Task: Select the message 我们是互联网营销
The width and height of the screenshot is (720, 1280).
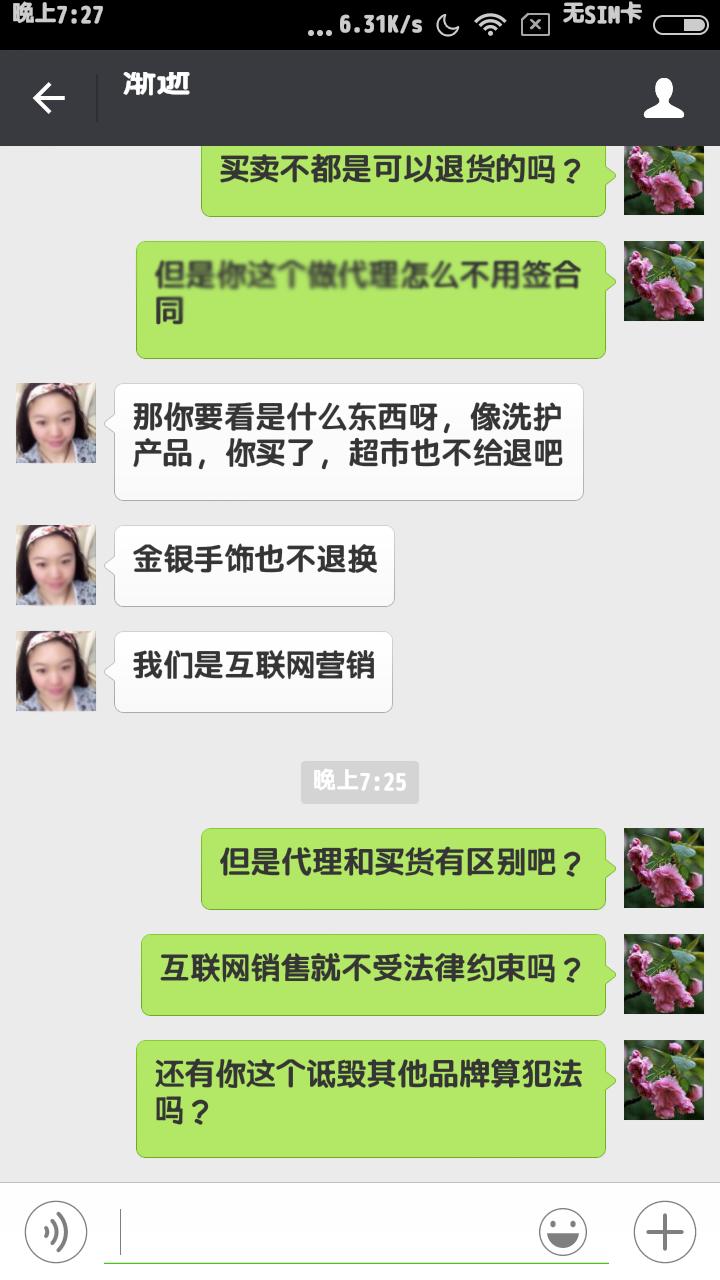Action: [x=253, y=671]
